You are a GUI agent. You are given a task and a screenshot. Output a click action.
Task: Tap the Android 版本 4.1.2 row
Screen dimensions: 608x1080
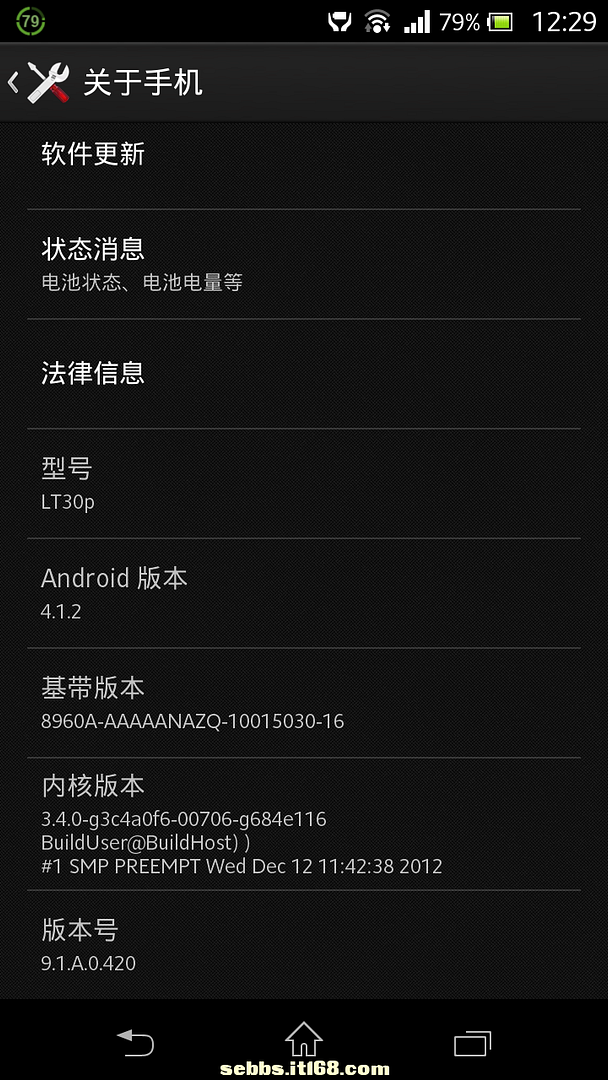[304, 593]
